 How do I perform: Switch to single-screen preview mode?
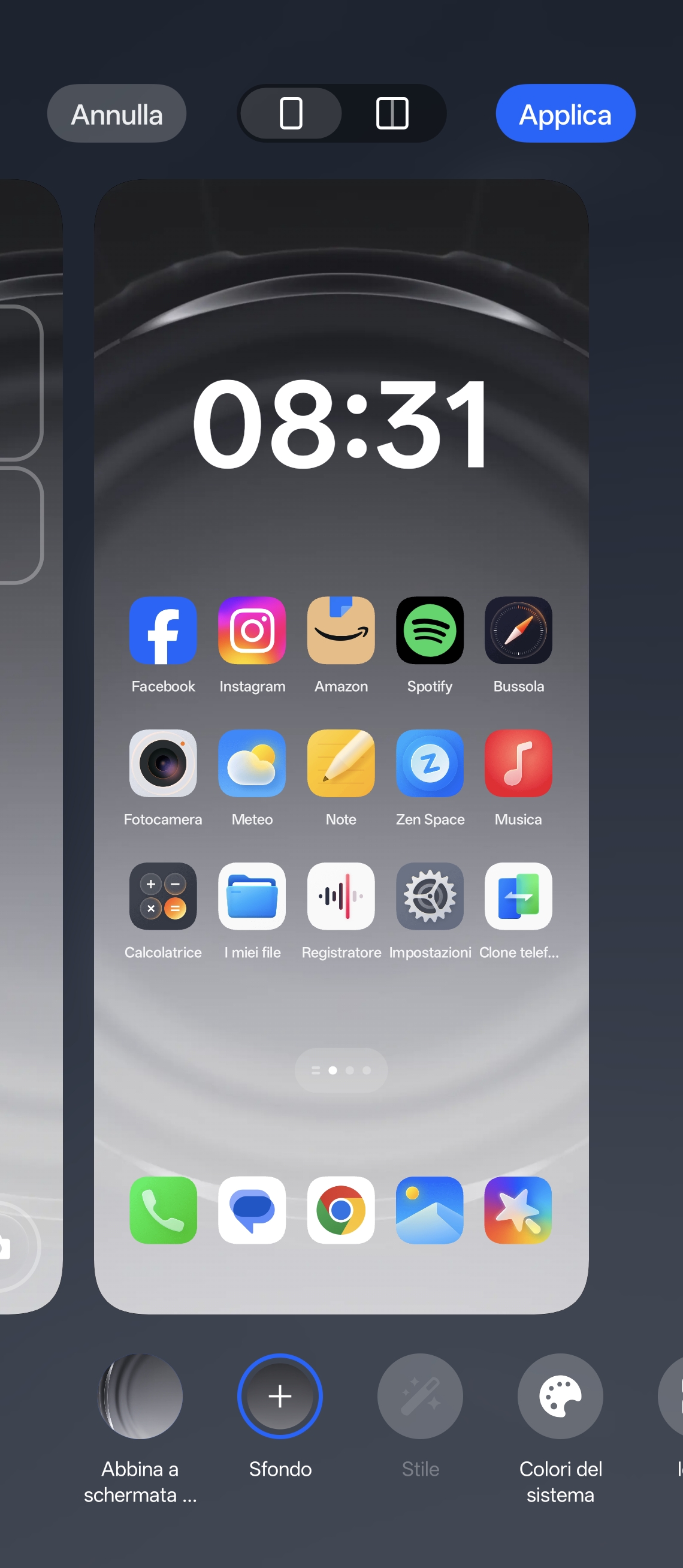pyautogui.click(x=291, y=114)
